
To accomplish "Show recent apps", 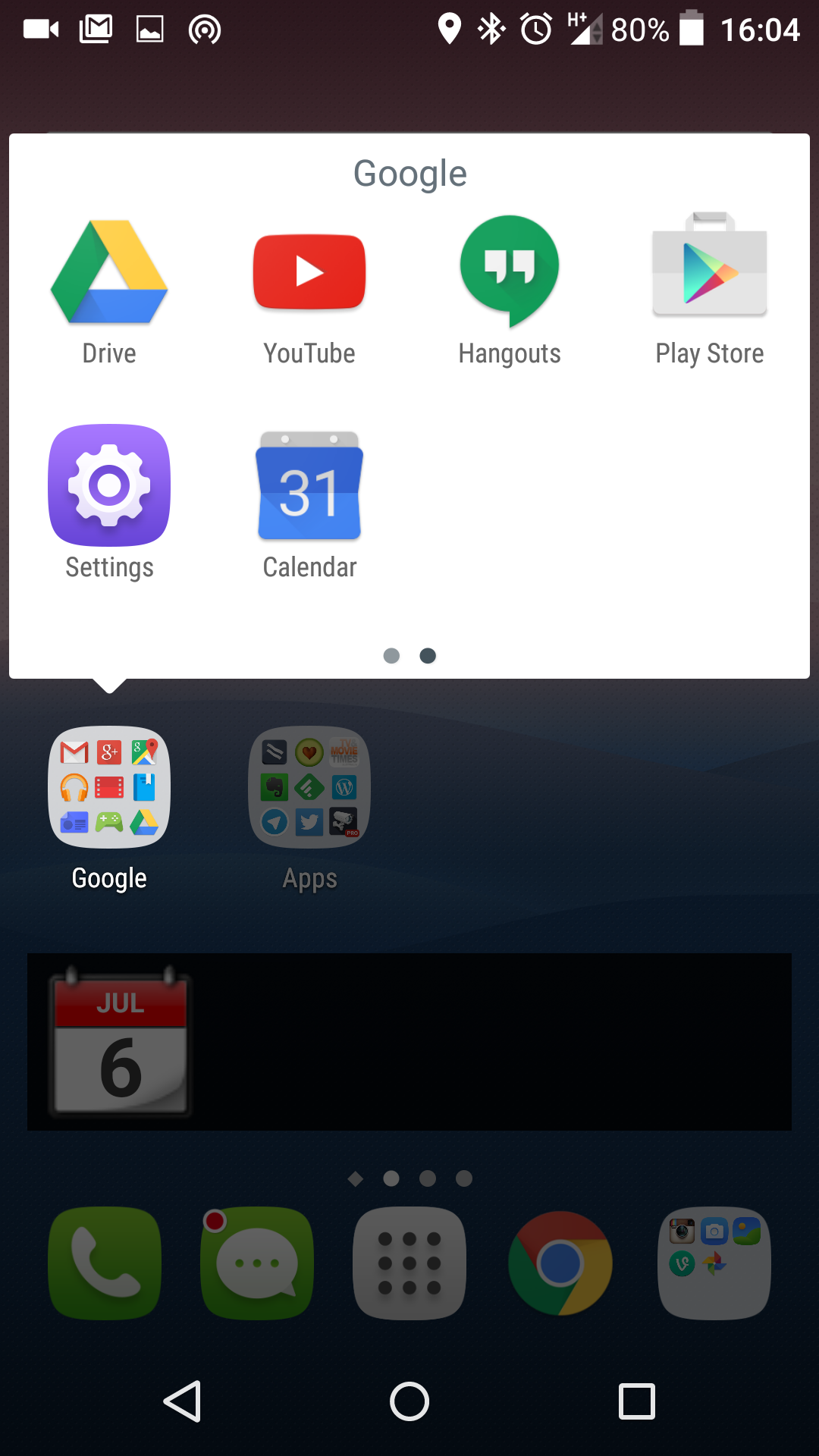I will (x=637, y=1401).
